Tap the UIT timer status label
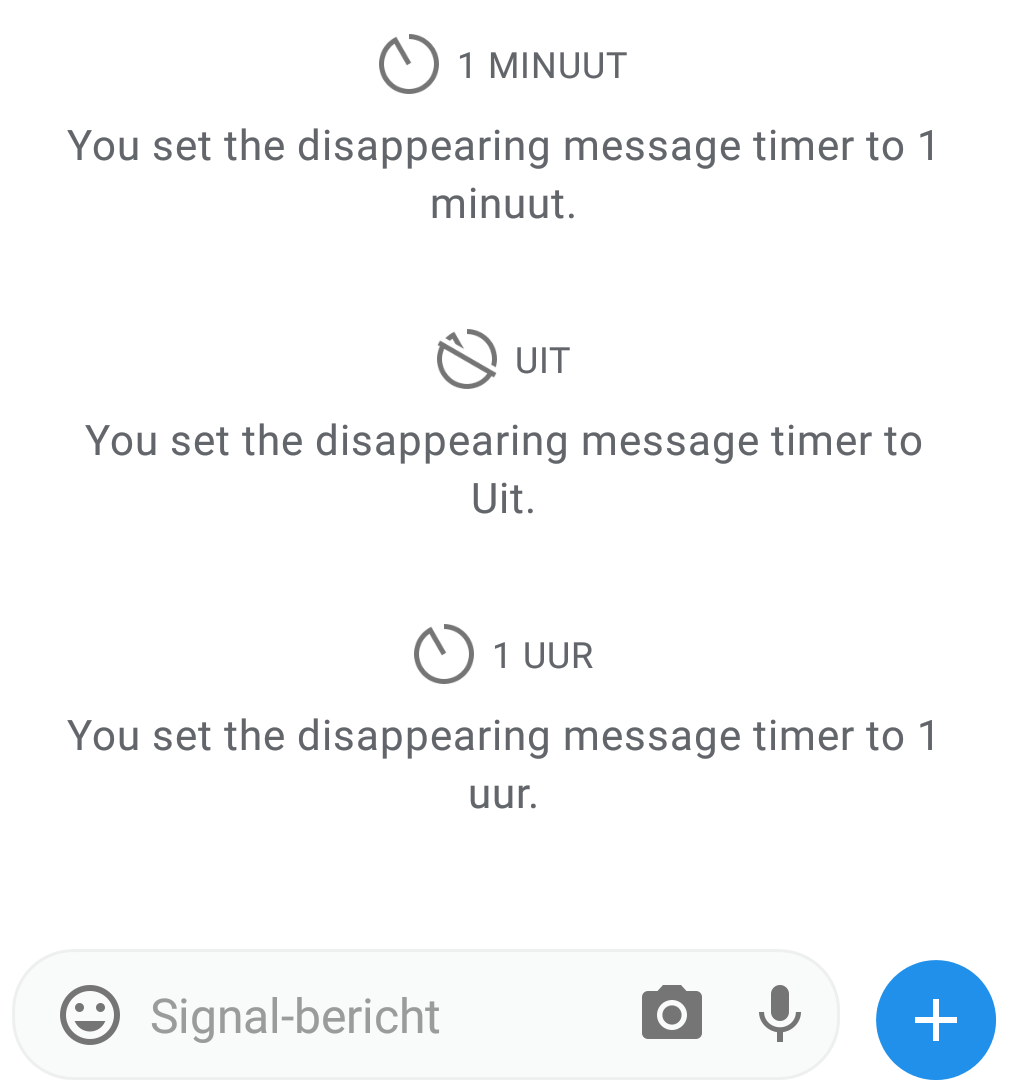This screenshot has width=1032, height=1089. 542,360
